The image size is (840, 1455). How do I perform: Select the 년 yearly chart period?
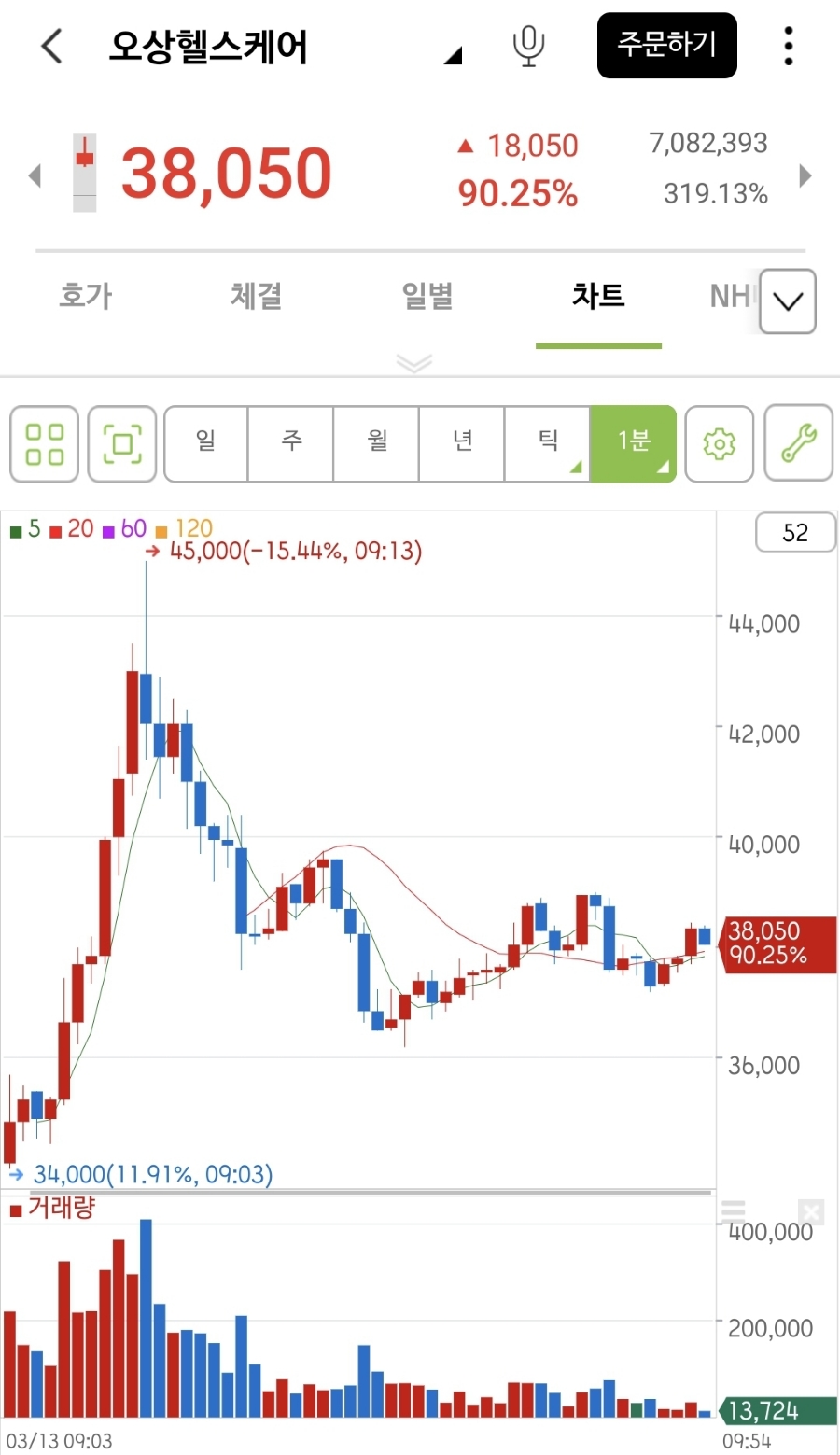(x=463, y=443)
